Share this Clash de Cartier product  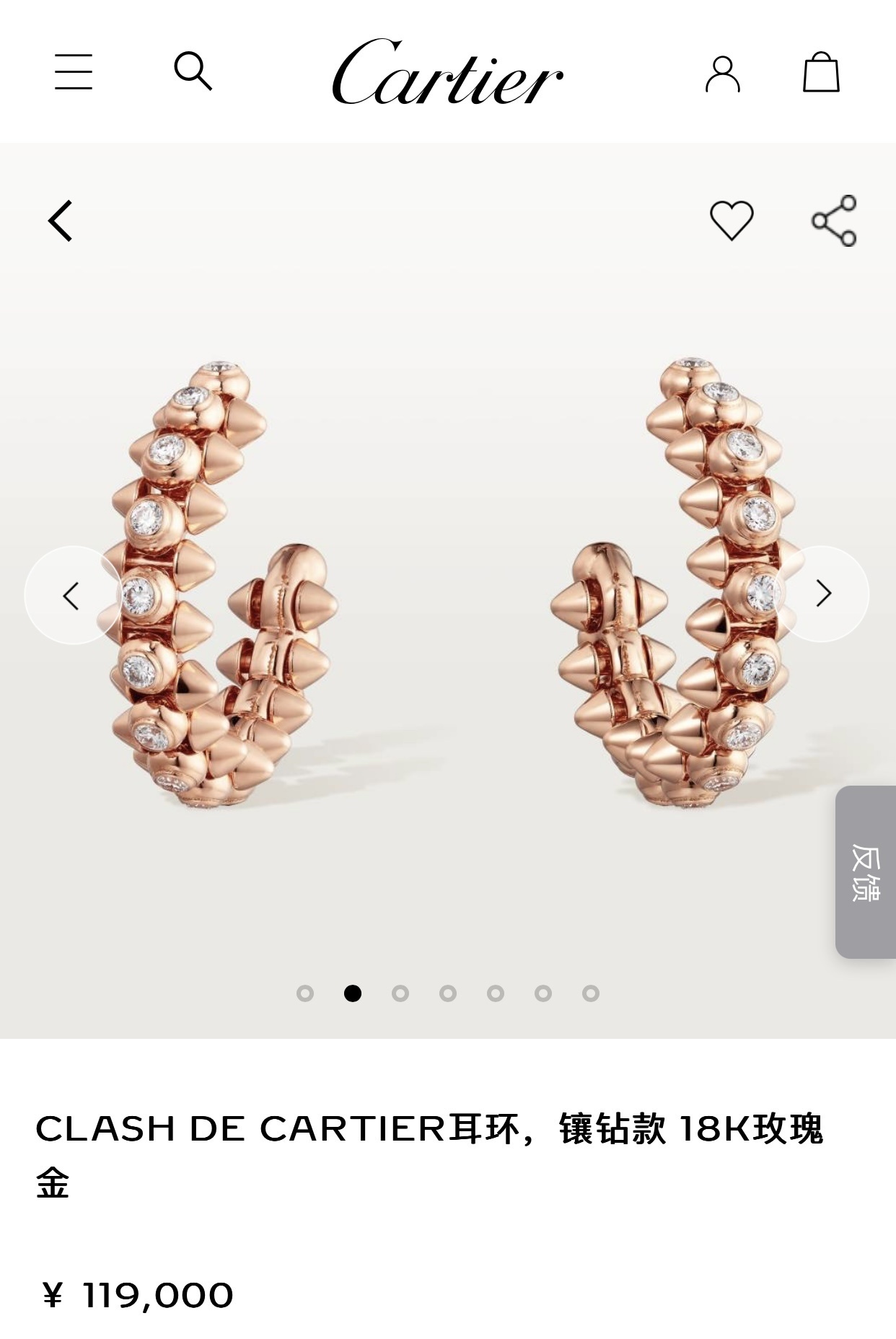tap(834, 221)
